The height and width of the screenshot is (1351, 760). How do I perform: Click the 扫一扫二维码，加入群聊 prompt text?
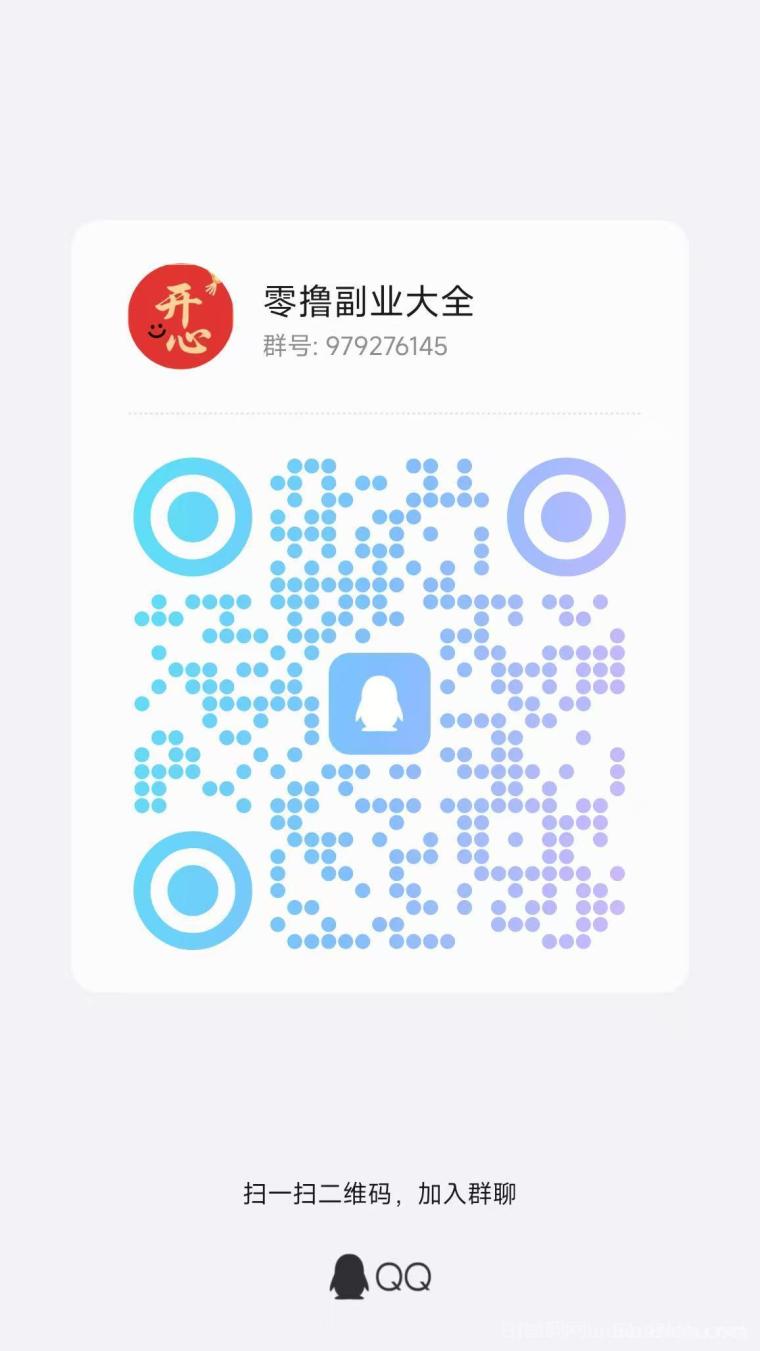[379, 1192]
